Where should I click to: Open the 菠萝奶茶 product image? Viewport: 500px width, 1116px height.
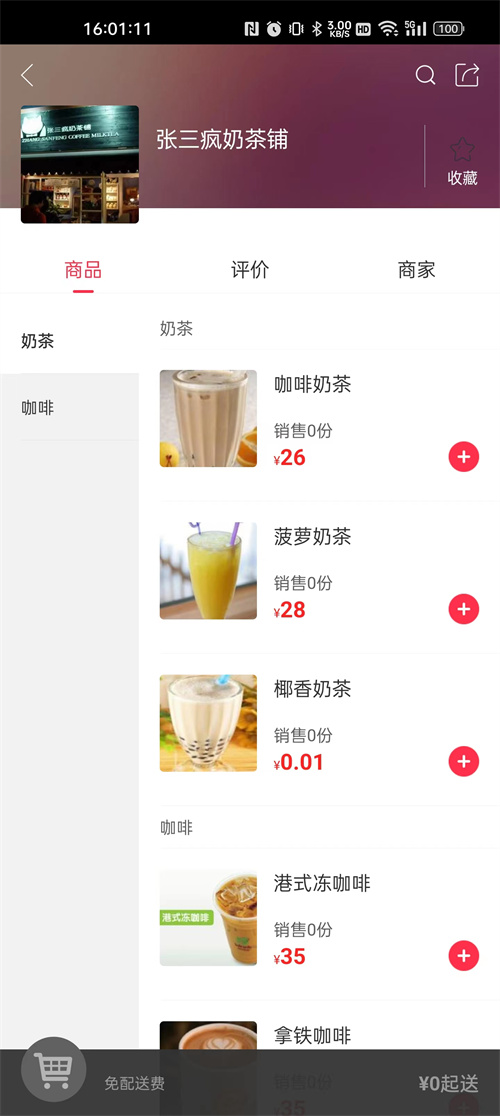tap(208, 571)
